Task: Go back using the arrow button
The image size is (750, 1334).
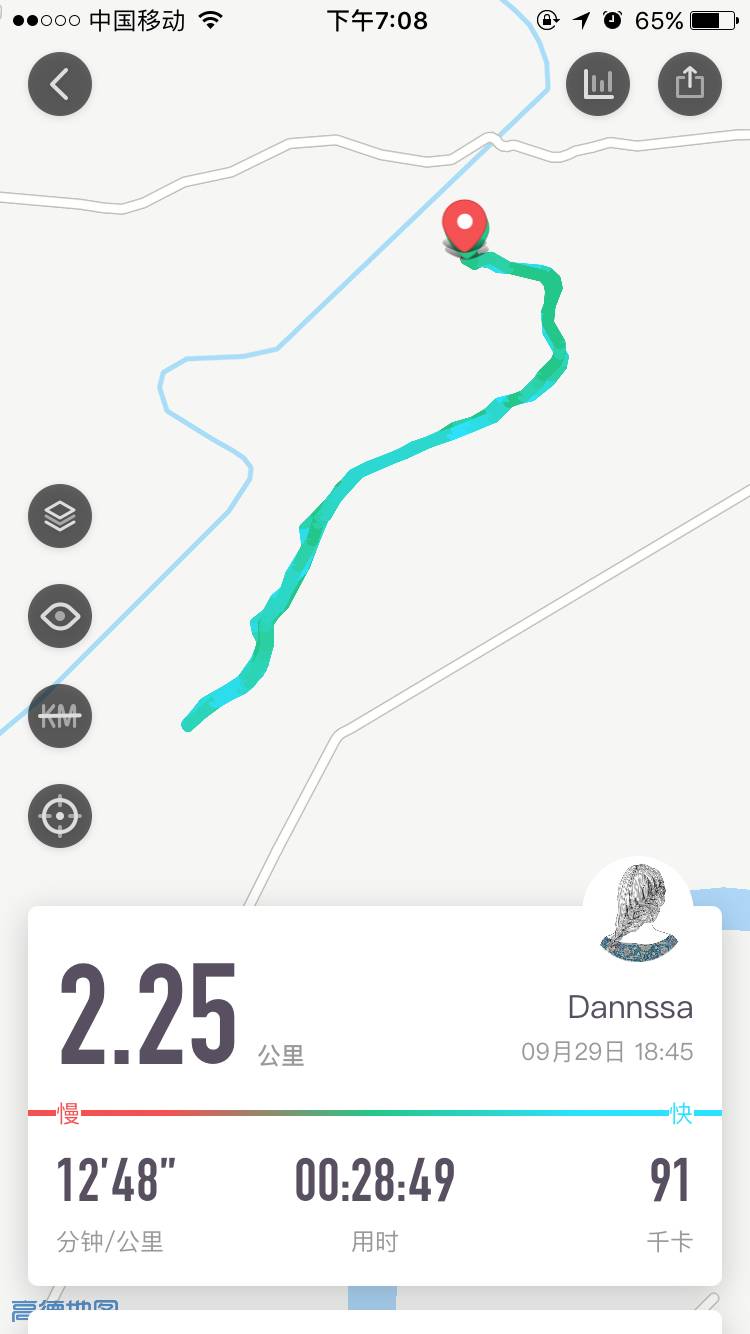Action: (60, 84)
